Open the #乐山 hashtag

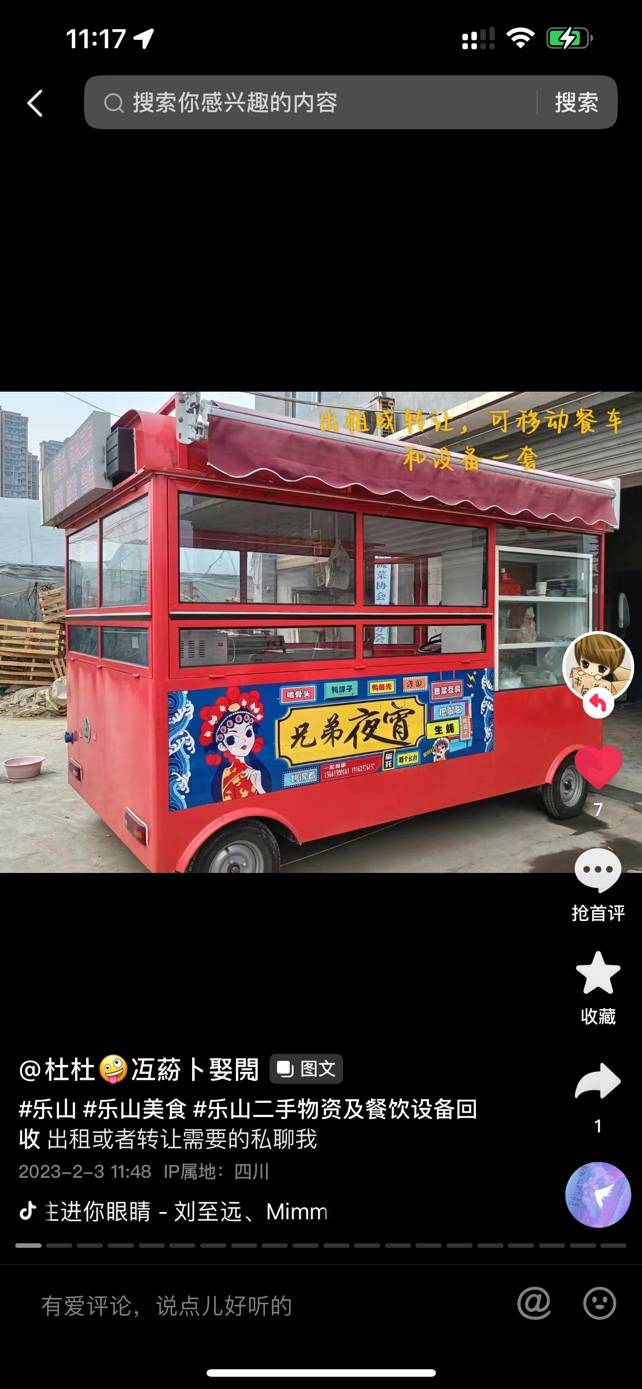47,1109
